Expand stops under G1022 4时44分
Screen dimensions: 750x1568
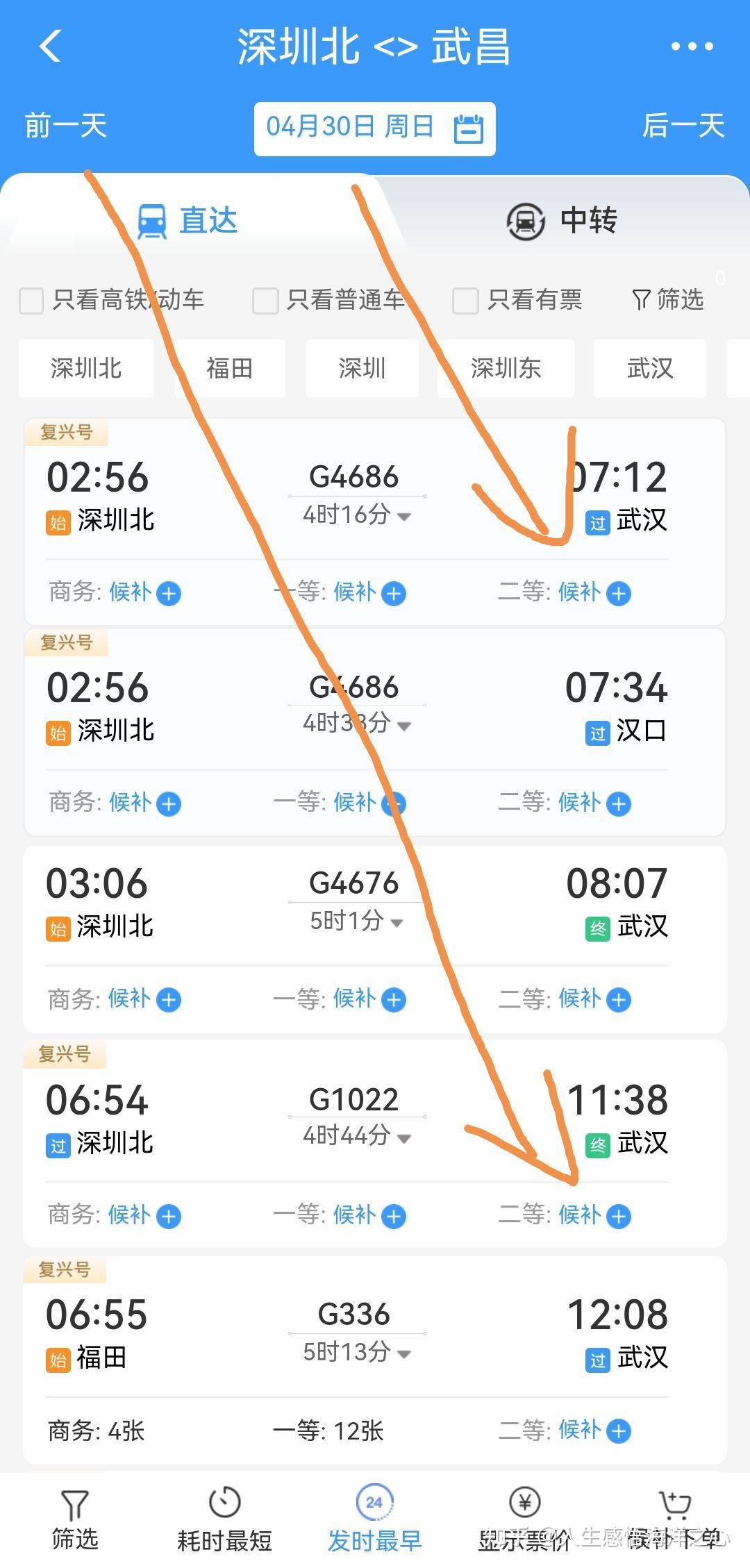click(x=357, y=1136)
